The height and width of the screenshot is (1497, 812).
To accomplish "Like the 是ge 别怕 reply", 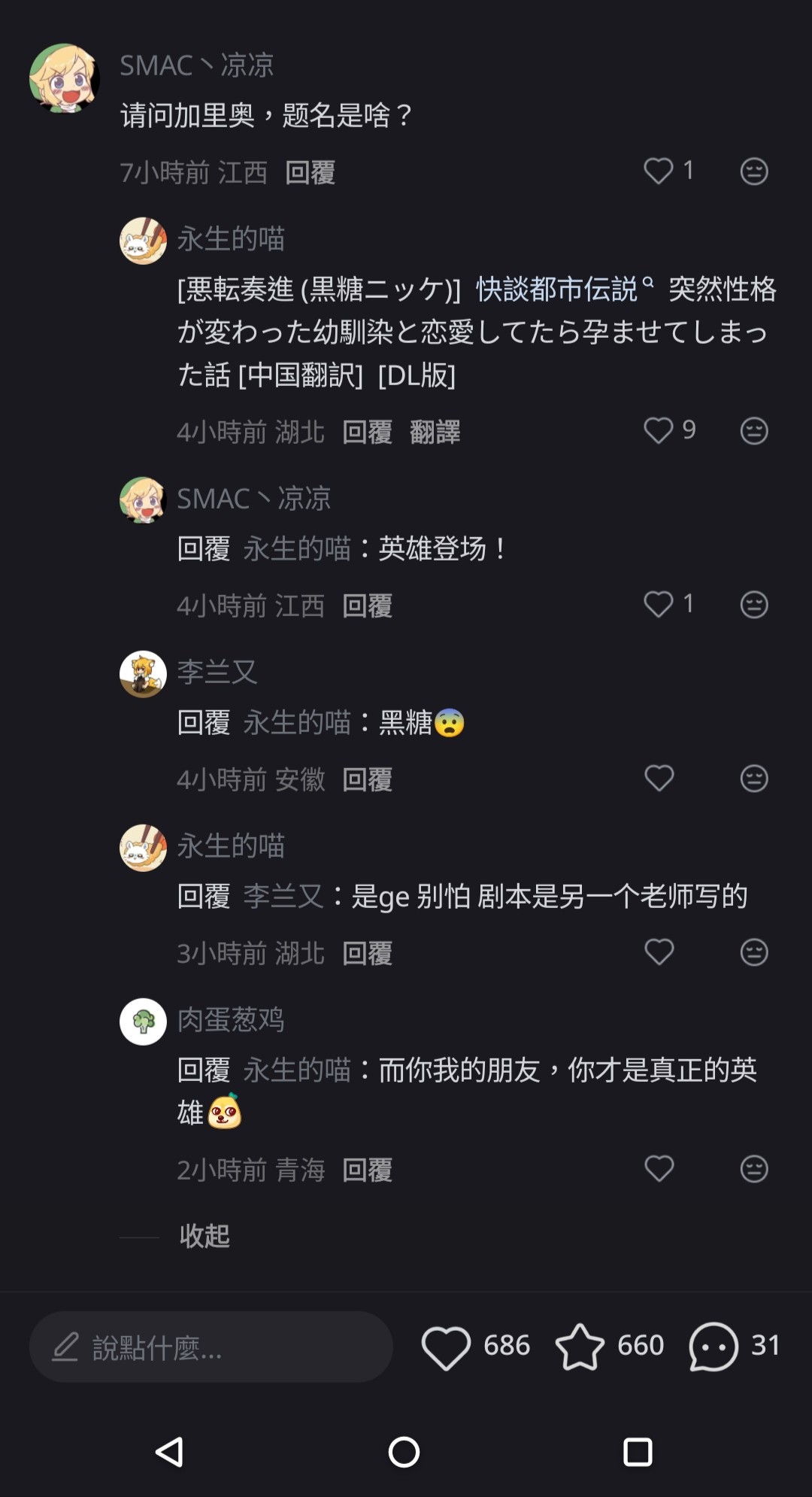I will [659, 952].
